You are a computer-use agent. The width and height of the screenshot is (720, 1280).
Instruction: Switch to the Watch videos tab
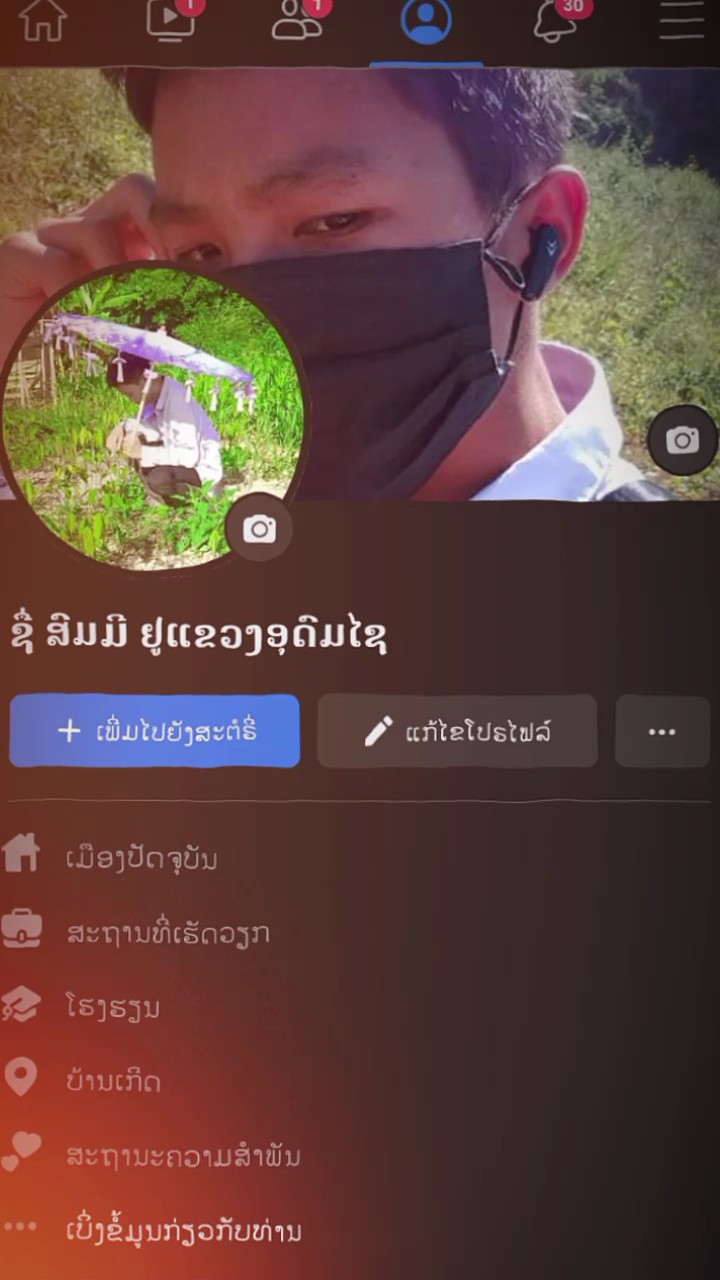click(171, 20)
